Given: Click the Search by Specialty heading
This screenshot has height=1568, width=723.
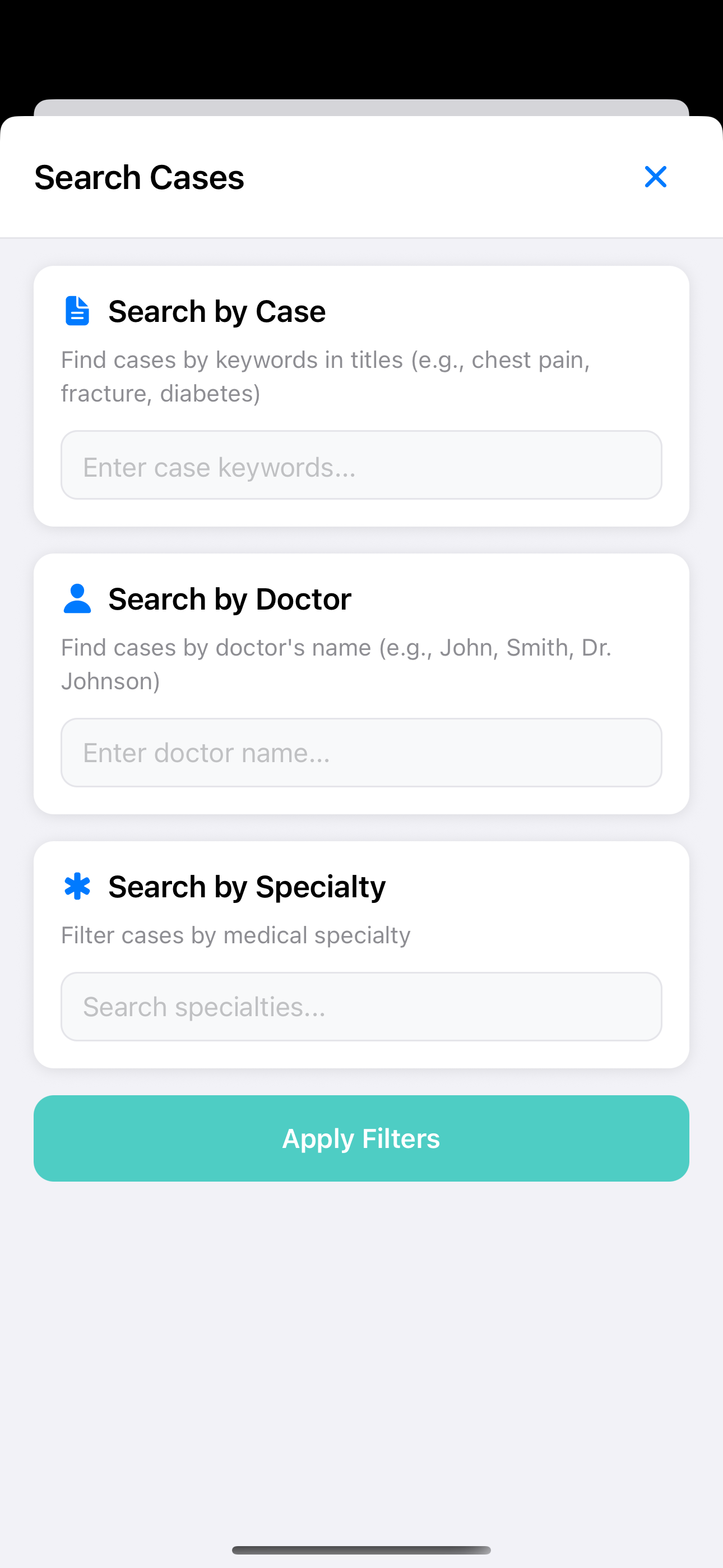Looking at the screenshot, I should (x=247, y=886).
